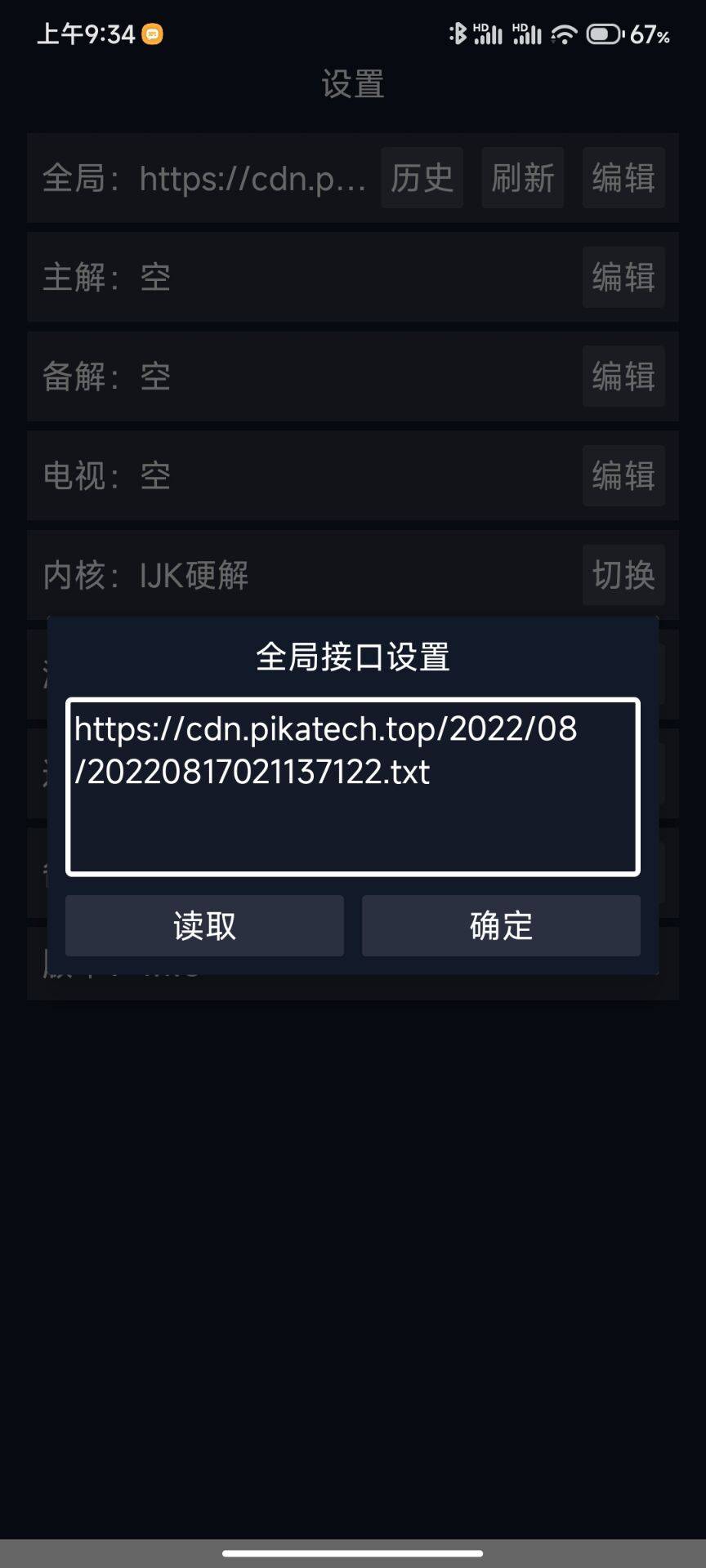Edit the 备解 setting
This screenshot has height=1568, width=706.
click(x=623, y=376)
